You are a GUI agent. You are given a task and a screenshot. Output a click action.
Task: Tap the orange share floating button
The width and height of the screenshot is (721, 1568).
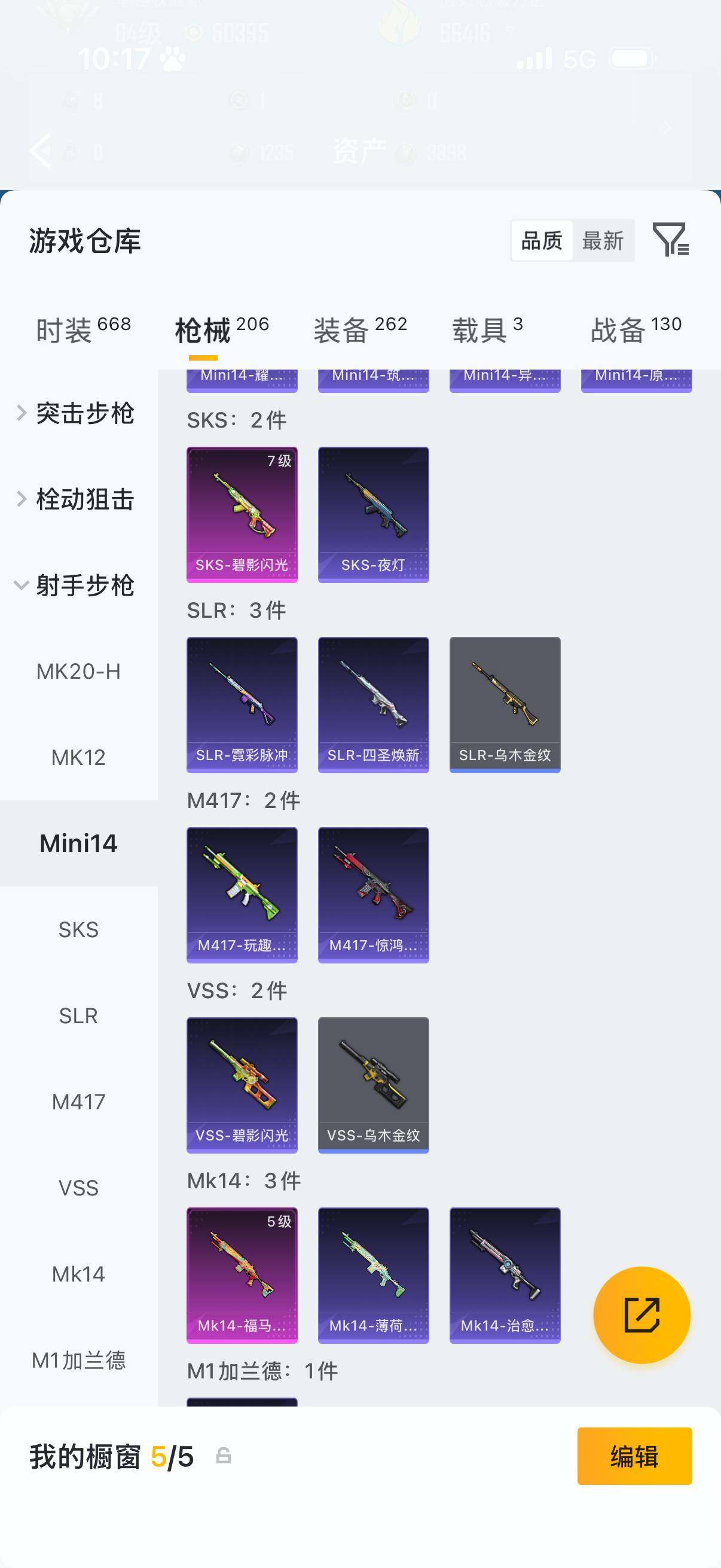pyautogui.click(x=641, y=1315)
